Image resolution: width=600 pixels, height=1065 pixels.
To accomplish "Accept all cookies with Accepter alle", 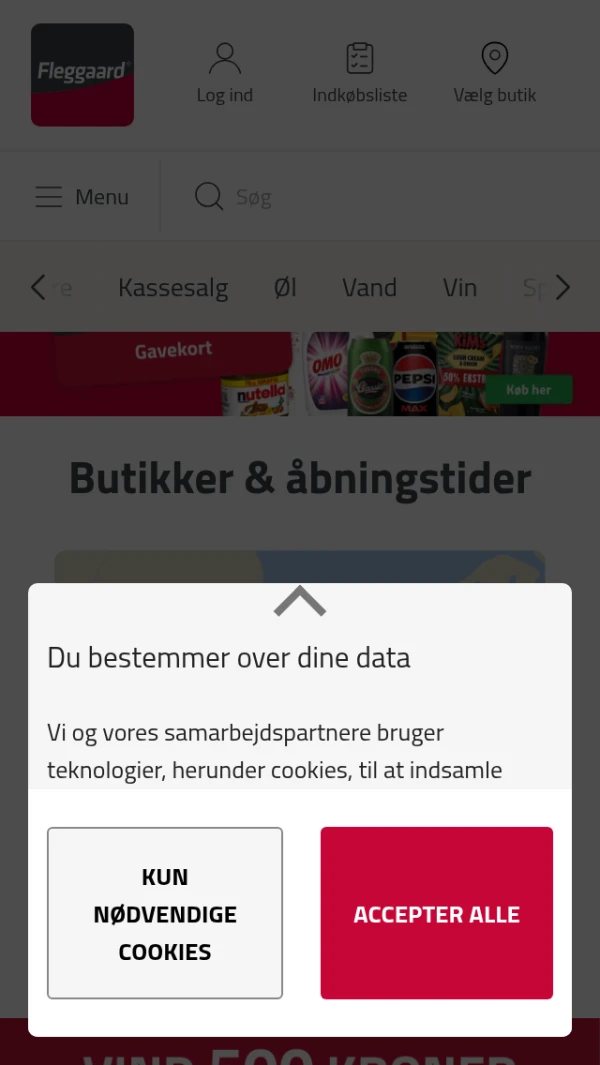I will click(x=436, y=913).
